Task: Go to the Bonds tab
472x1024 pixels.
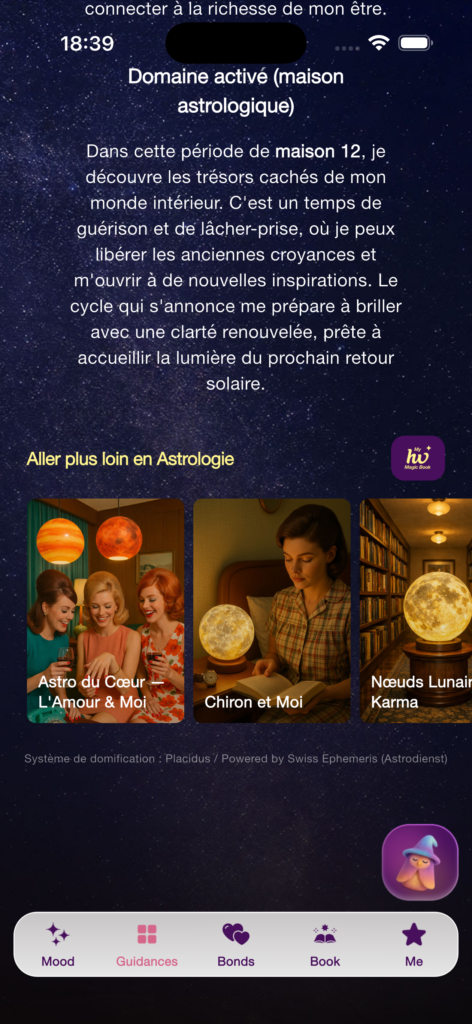Action: 236,944
